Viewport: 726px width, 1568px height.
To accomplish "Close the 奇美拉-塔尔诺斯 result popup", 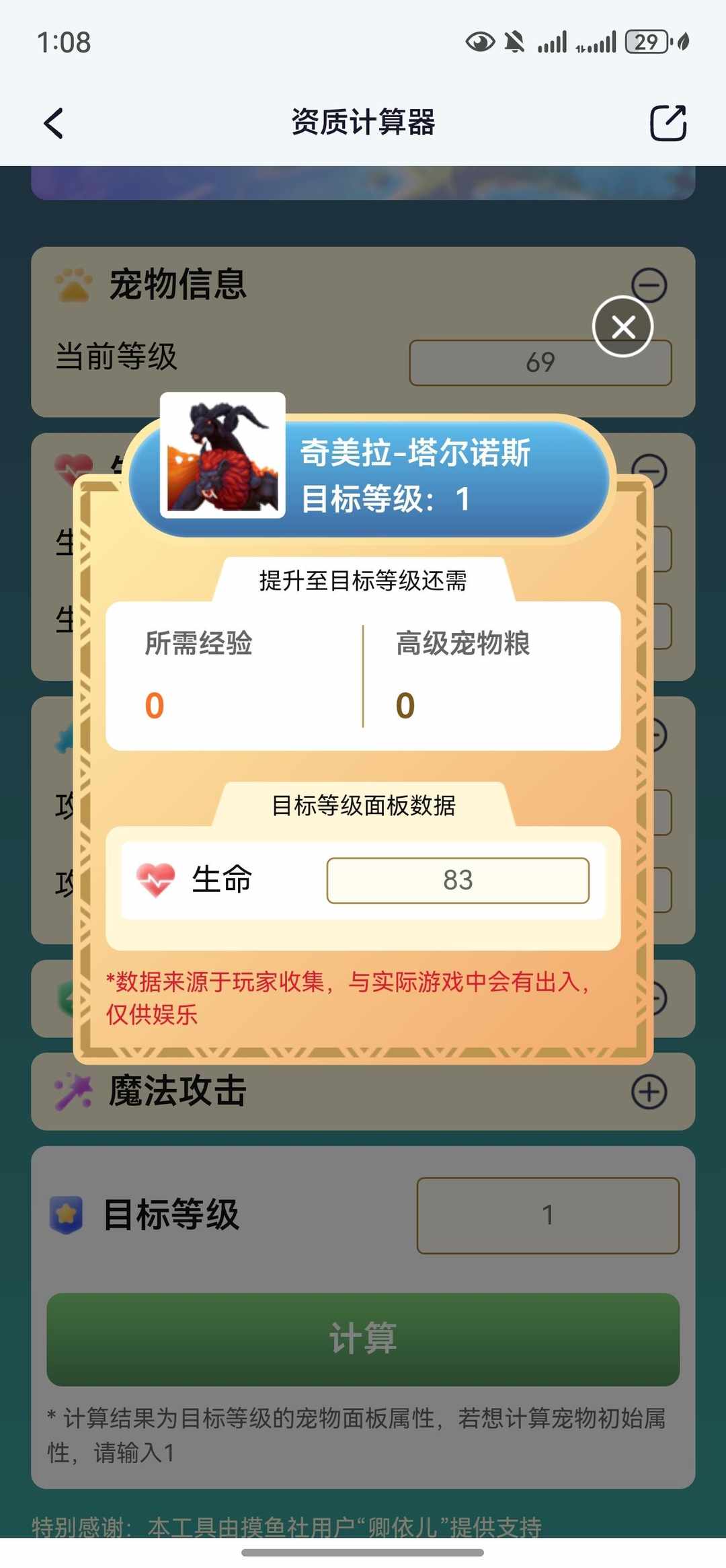I will click(622, 326).
